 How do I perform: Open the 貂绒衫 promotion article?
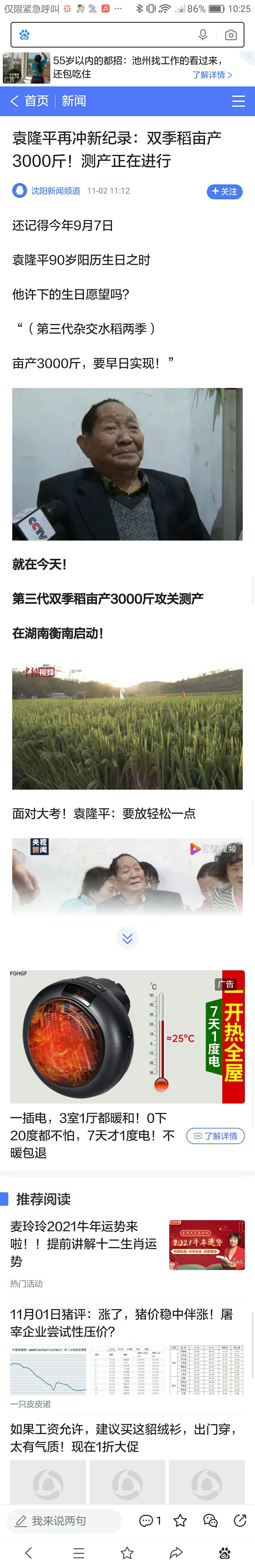coord(122,1438)
